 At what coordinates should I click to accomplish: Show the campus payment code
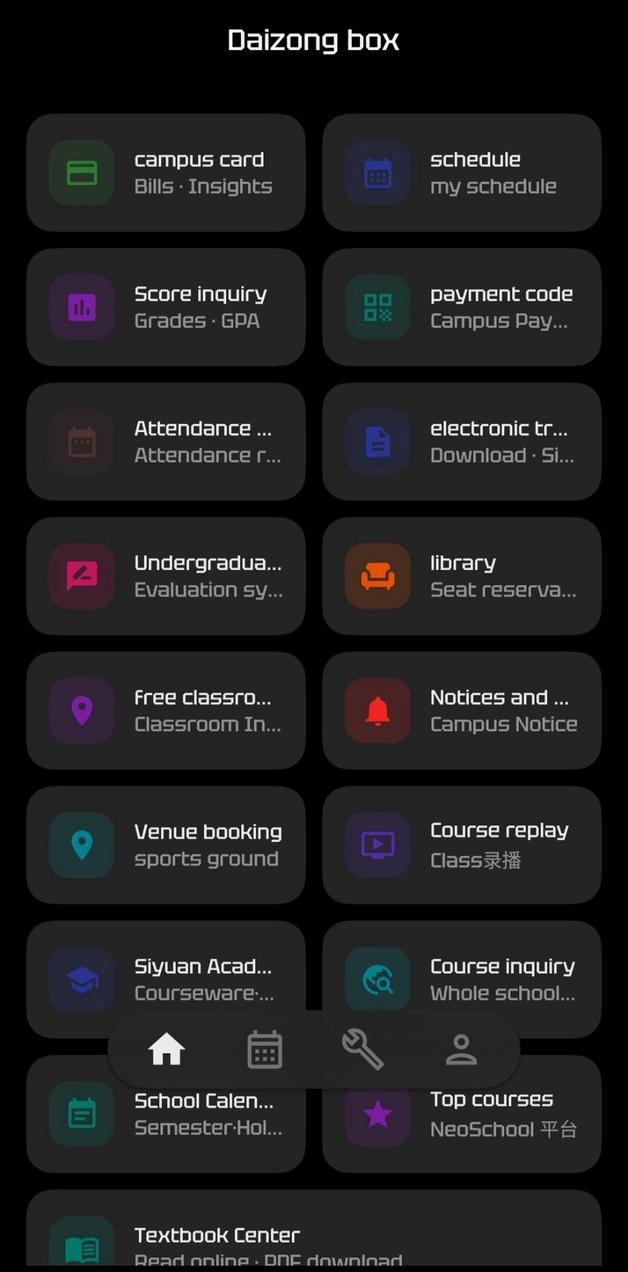461,307
